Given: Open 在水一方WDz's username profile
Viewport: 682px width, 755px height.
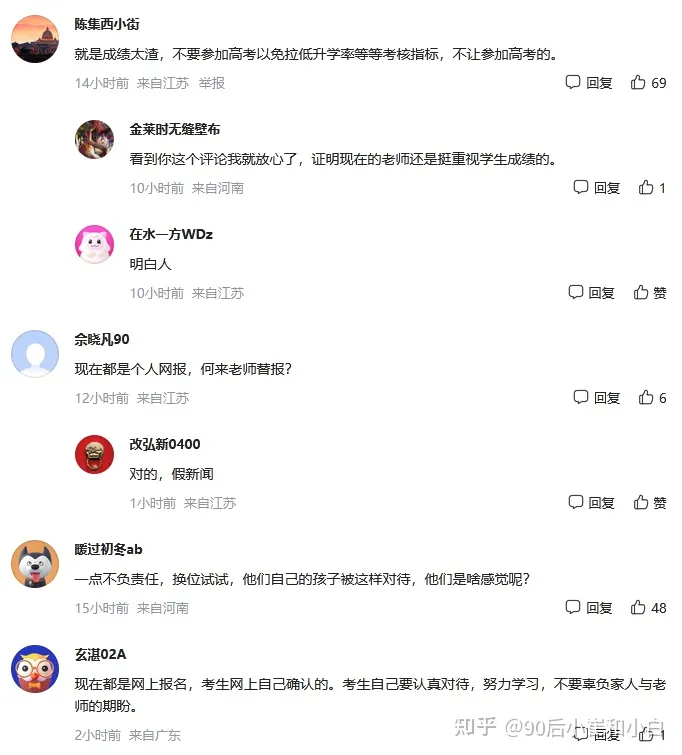Looking at the screenshot, I should [x=170, y=234].
